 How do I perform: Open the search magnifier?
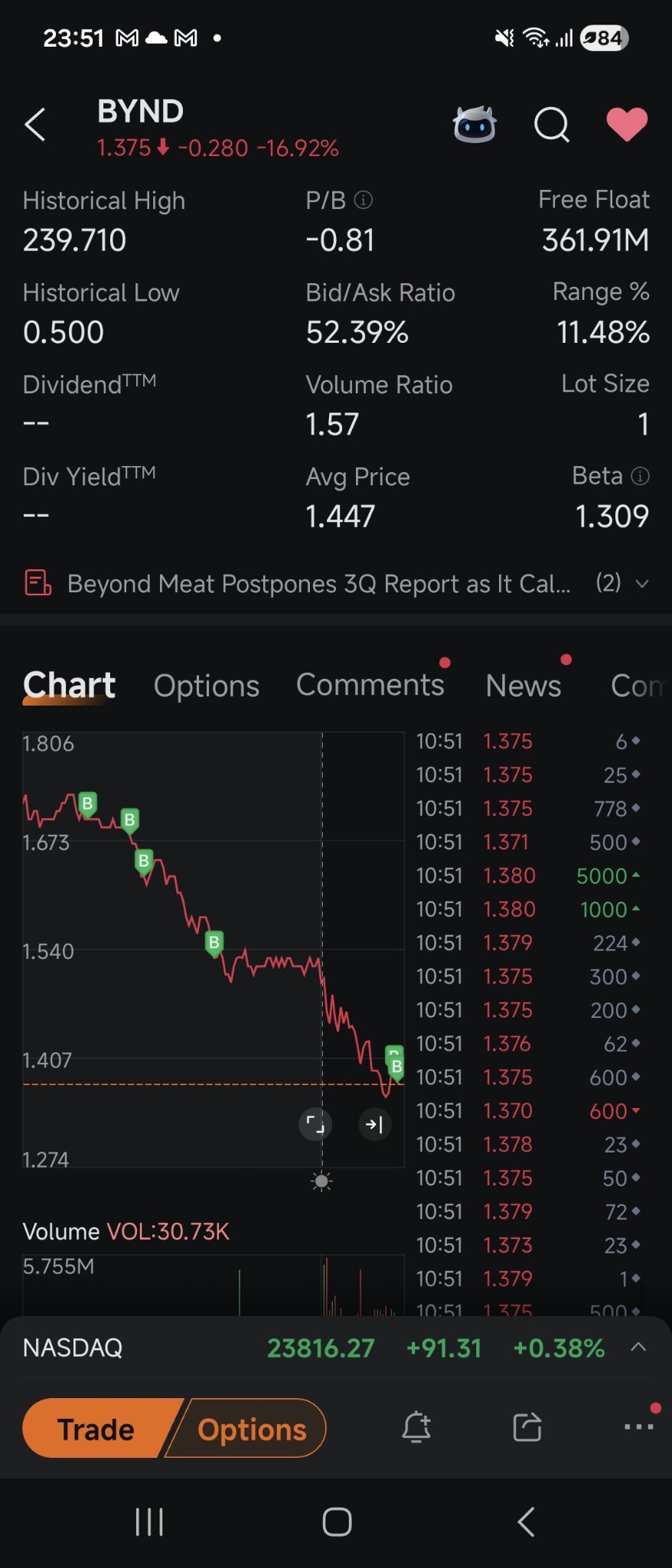[552, 125]
